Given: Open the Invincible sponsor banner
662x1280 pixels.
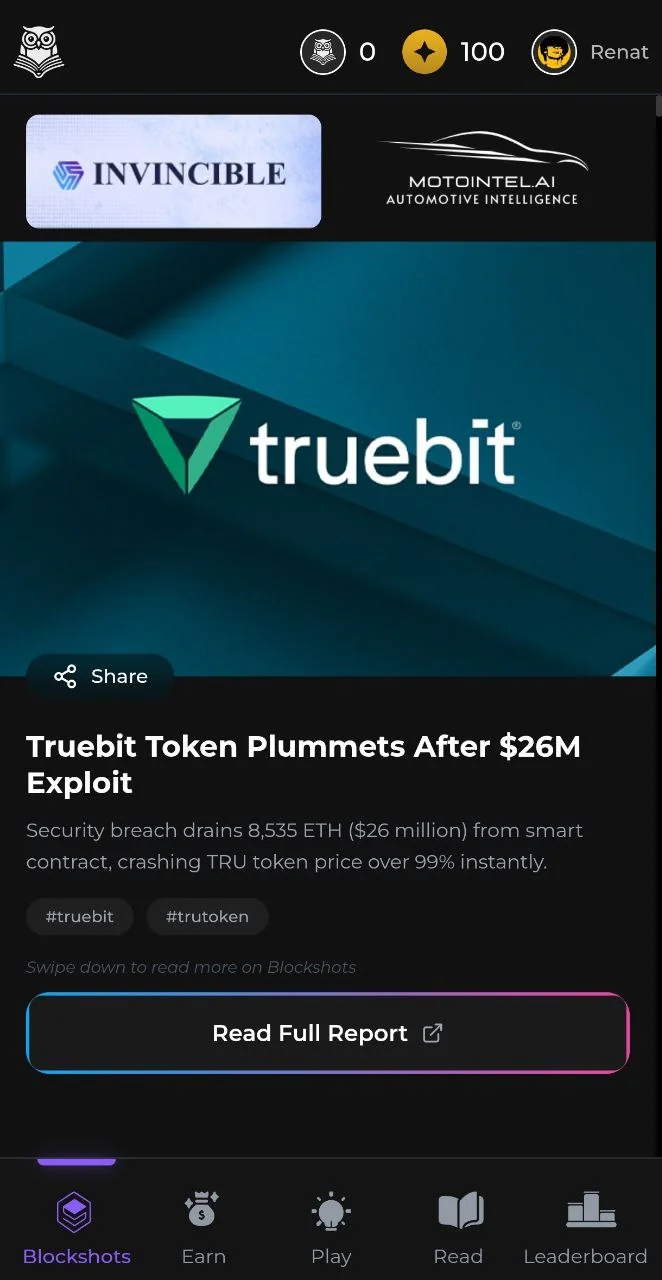Looking at the screenshot, I should 173,171.
